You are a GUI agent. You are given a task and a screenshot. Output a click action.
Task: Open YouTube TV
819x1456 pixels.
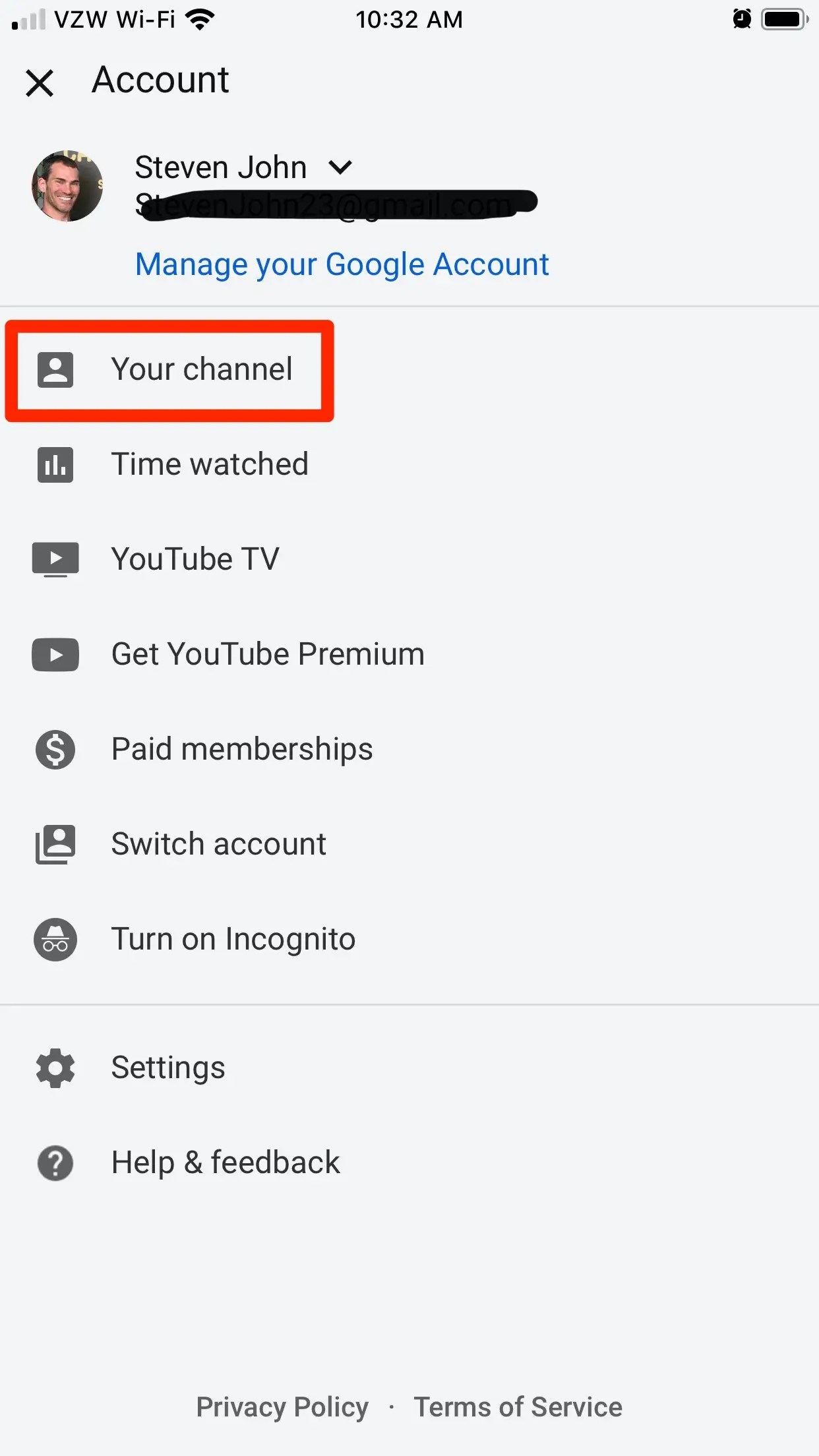click(195, 559)
